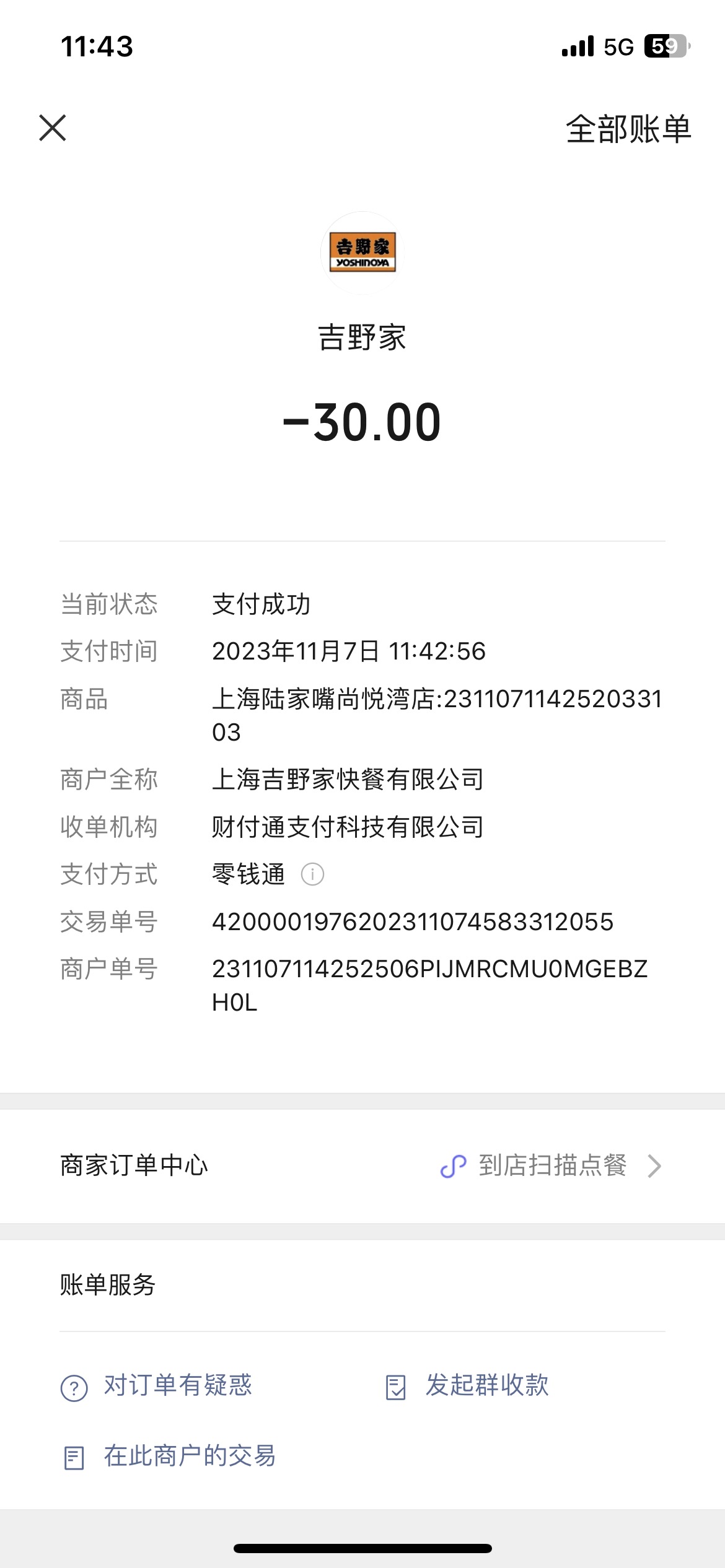Viewport: 725px width, 1568px height.
Task: View 在此商户的交易
Action: (169, 1456)
